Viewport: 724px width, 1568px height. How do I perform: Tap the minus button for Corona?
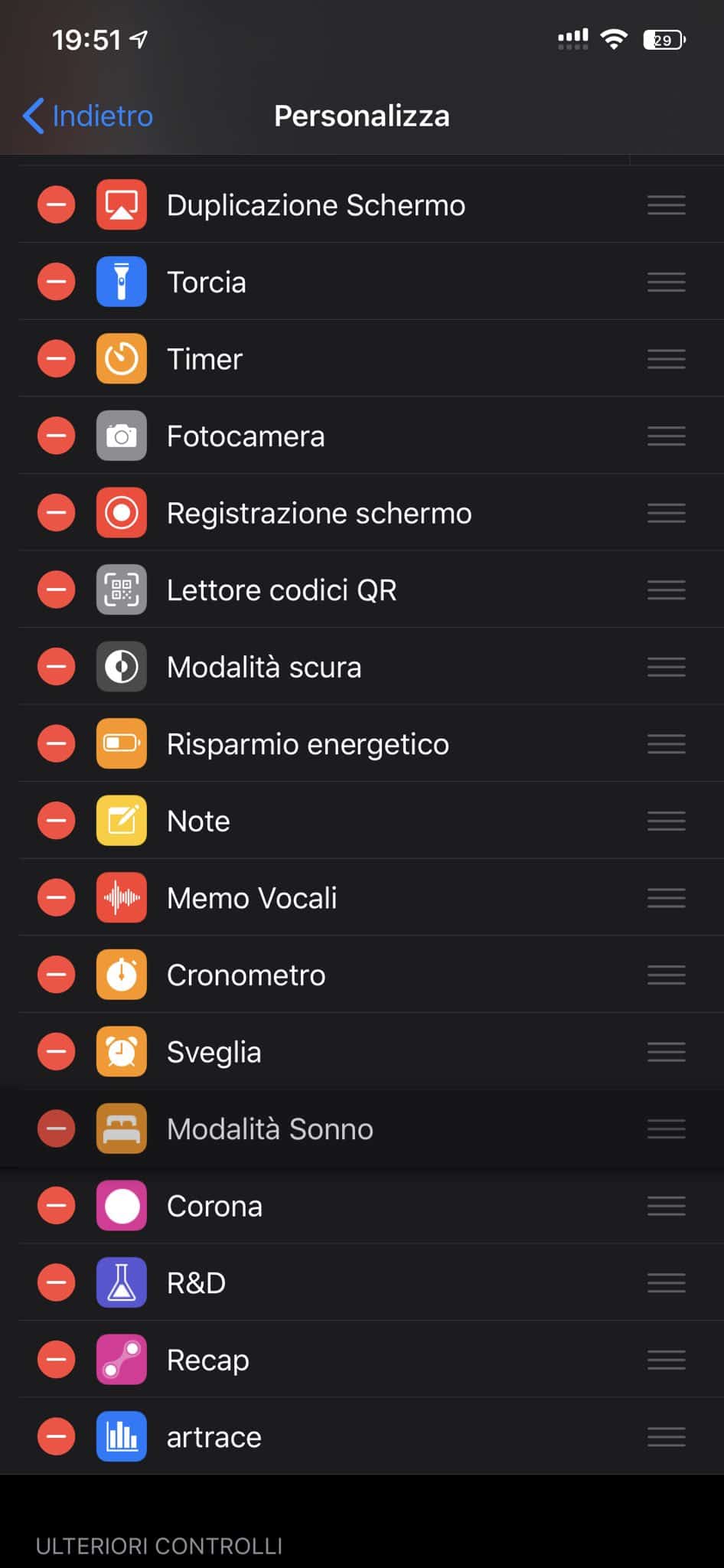point(57,1206)
